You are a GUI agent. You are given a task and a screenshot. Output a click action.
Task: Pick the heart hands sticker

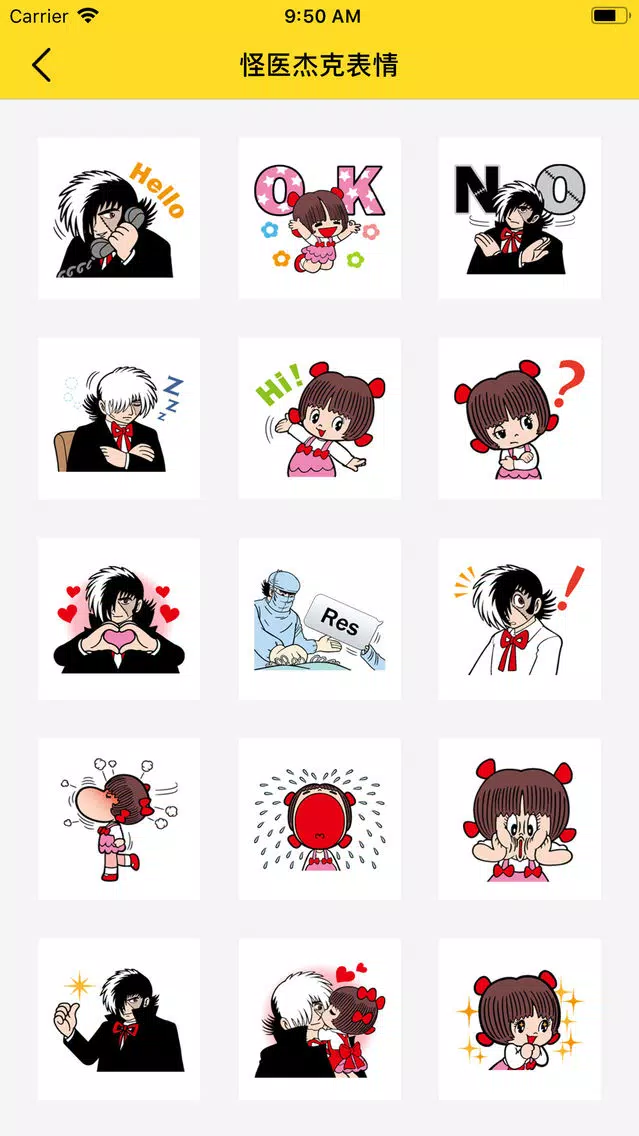pyautogui.click(x=119, y=618)
